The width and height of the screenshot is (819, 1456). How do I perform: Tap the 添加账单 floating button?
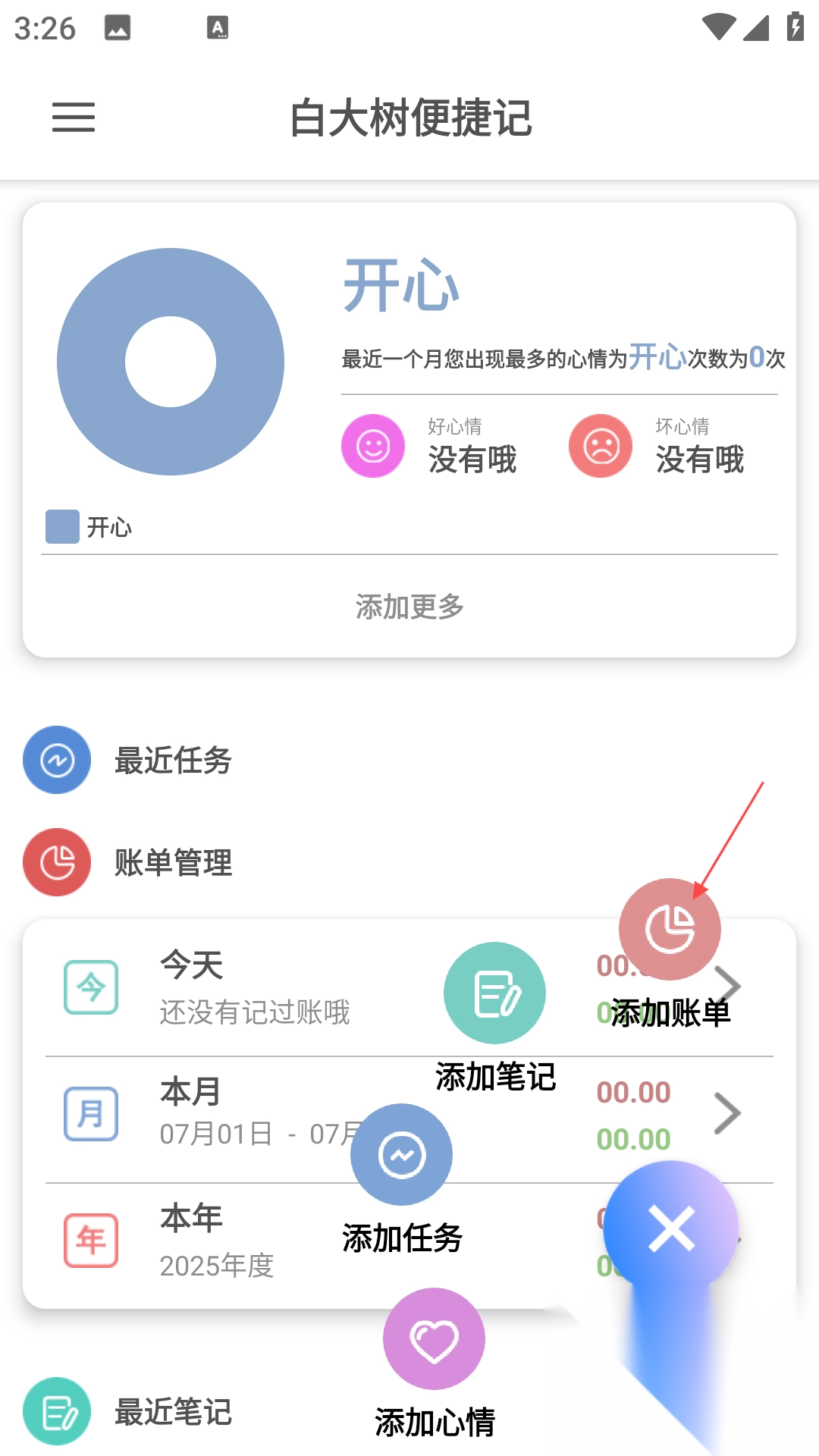[x=670, y=929]
